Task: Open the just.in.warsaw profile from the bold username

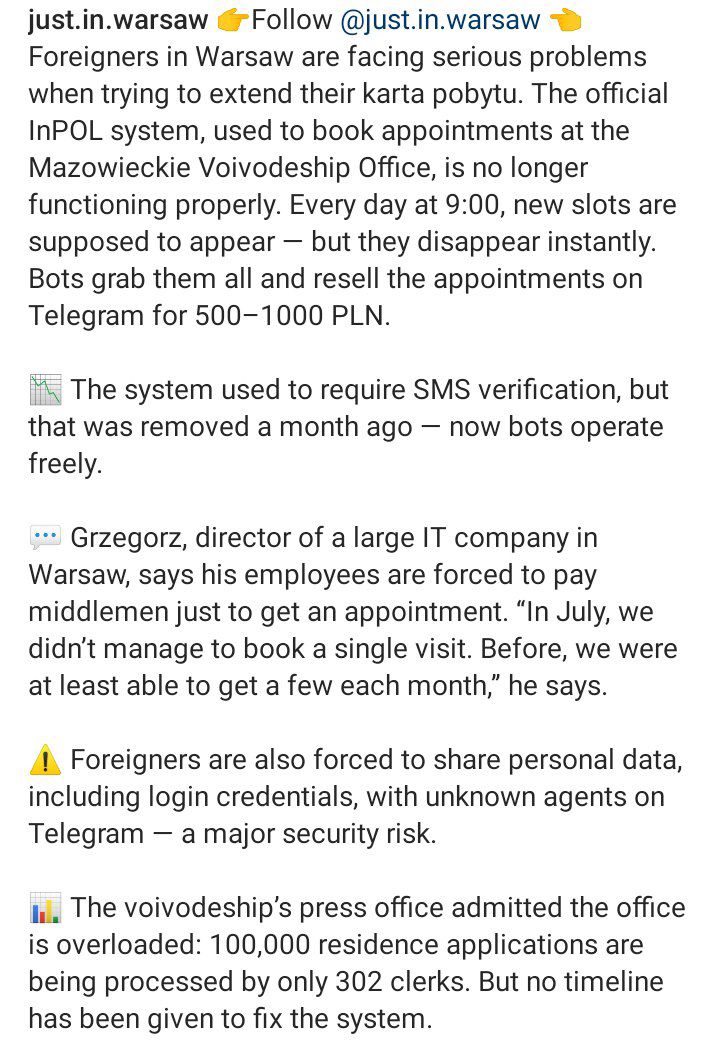Action: pos(118,19)
